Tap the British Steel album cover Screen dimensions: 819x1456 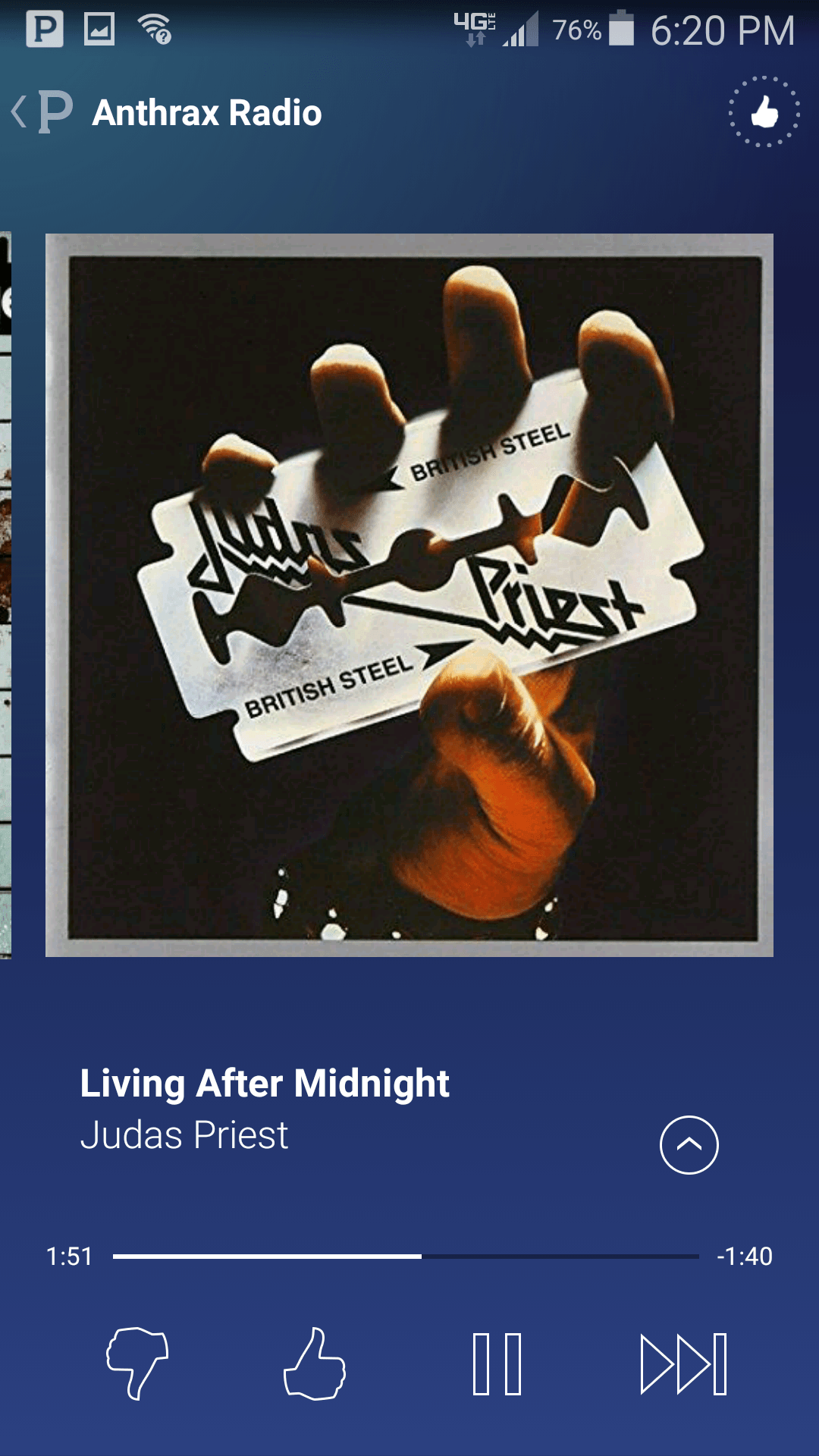coord(409,595)
